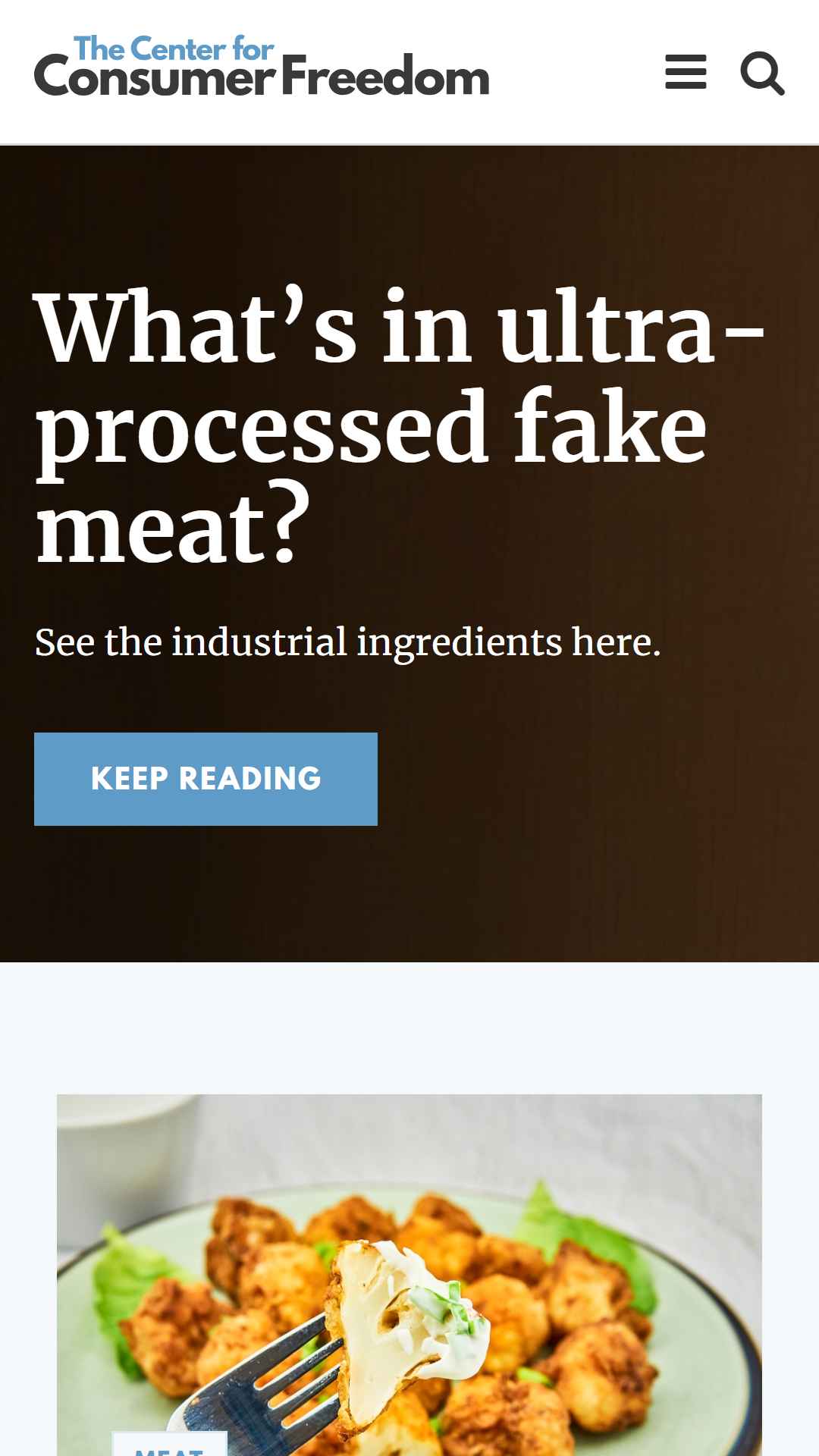Open the search icon

762,73
